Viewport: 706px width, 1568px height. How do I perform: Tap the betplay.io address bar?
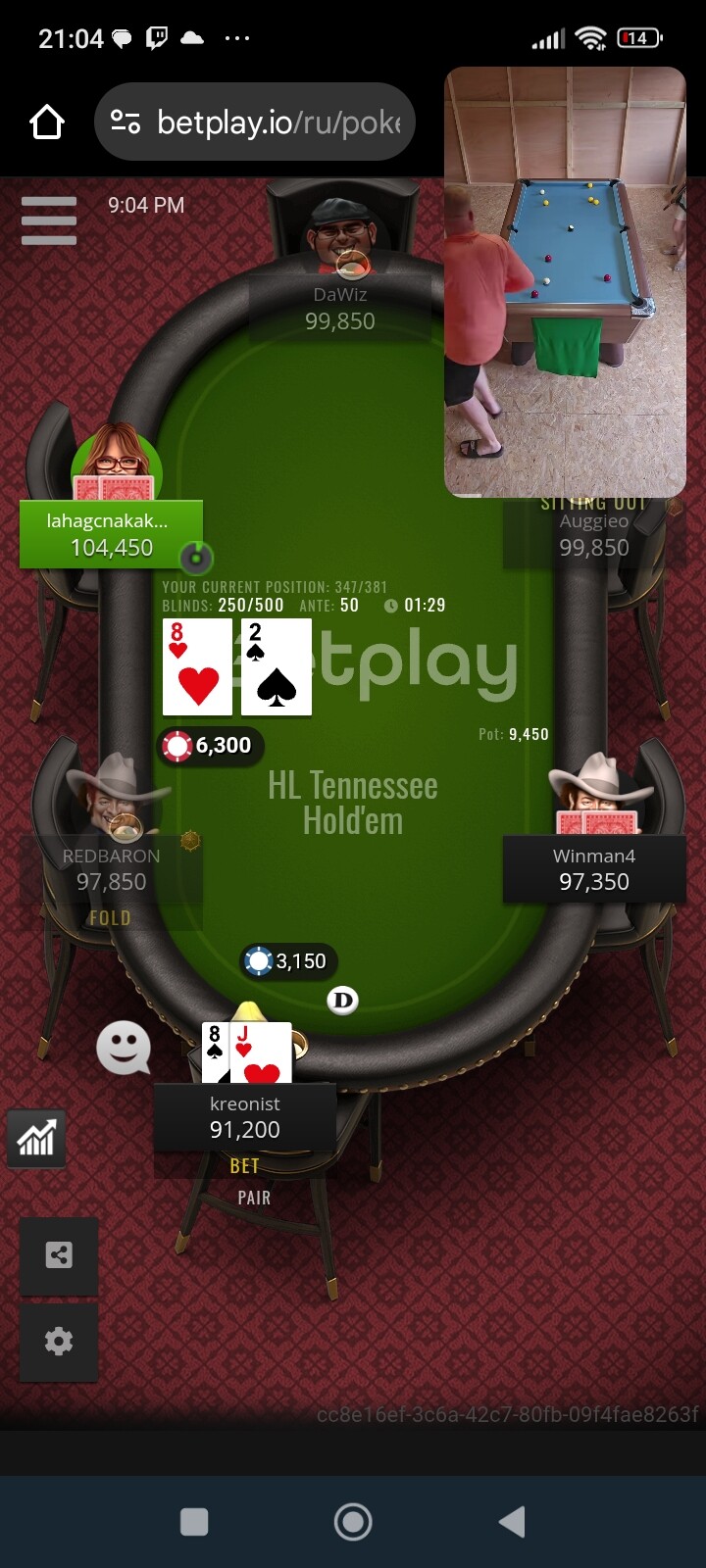[x=278, y=122]
